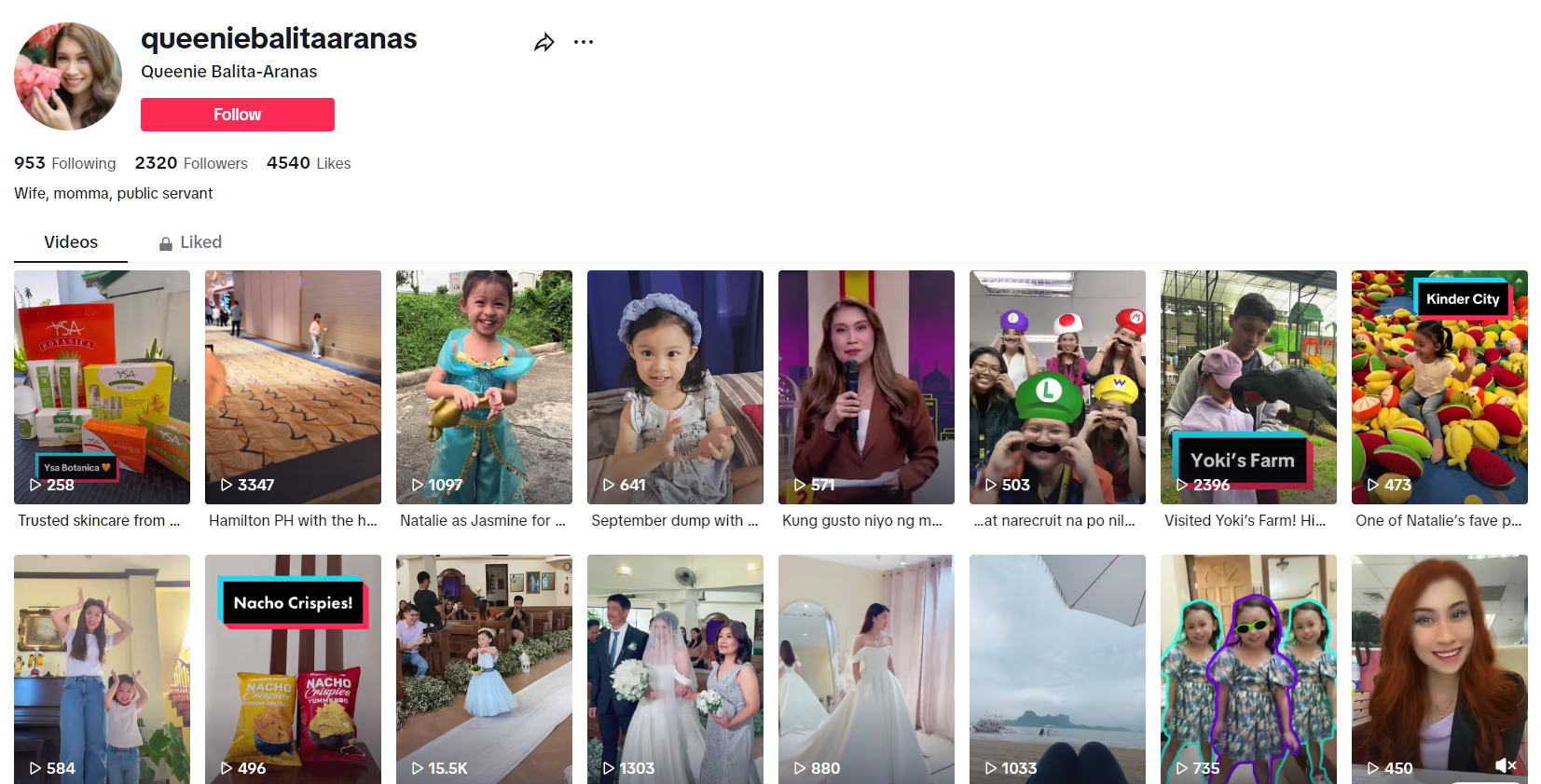Switch to the Liked tab
Viewport: 1541px width, 784px height.
[x=190, y=242]
